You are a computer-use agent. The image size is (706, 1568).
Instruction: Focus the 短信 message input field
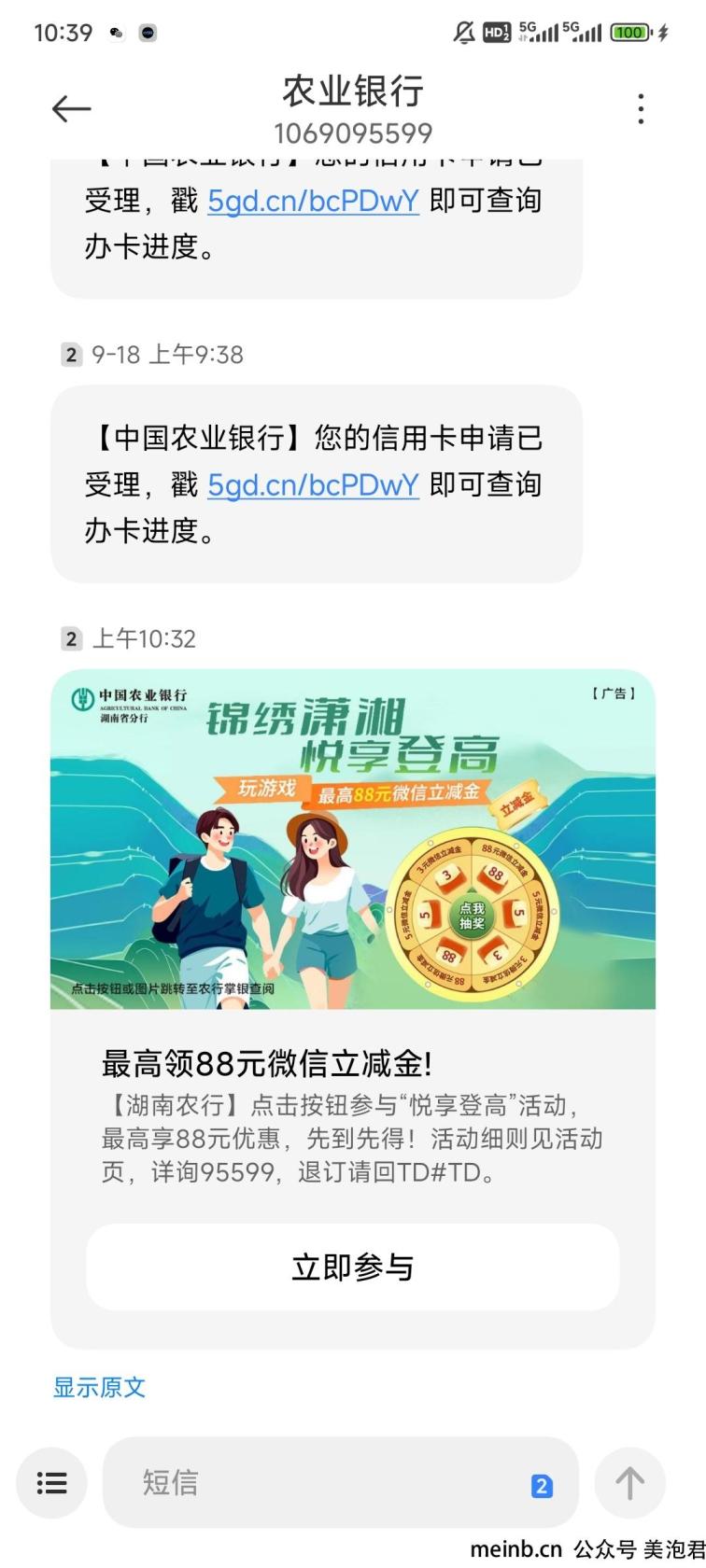point(318,1482)
